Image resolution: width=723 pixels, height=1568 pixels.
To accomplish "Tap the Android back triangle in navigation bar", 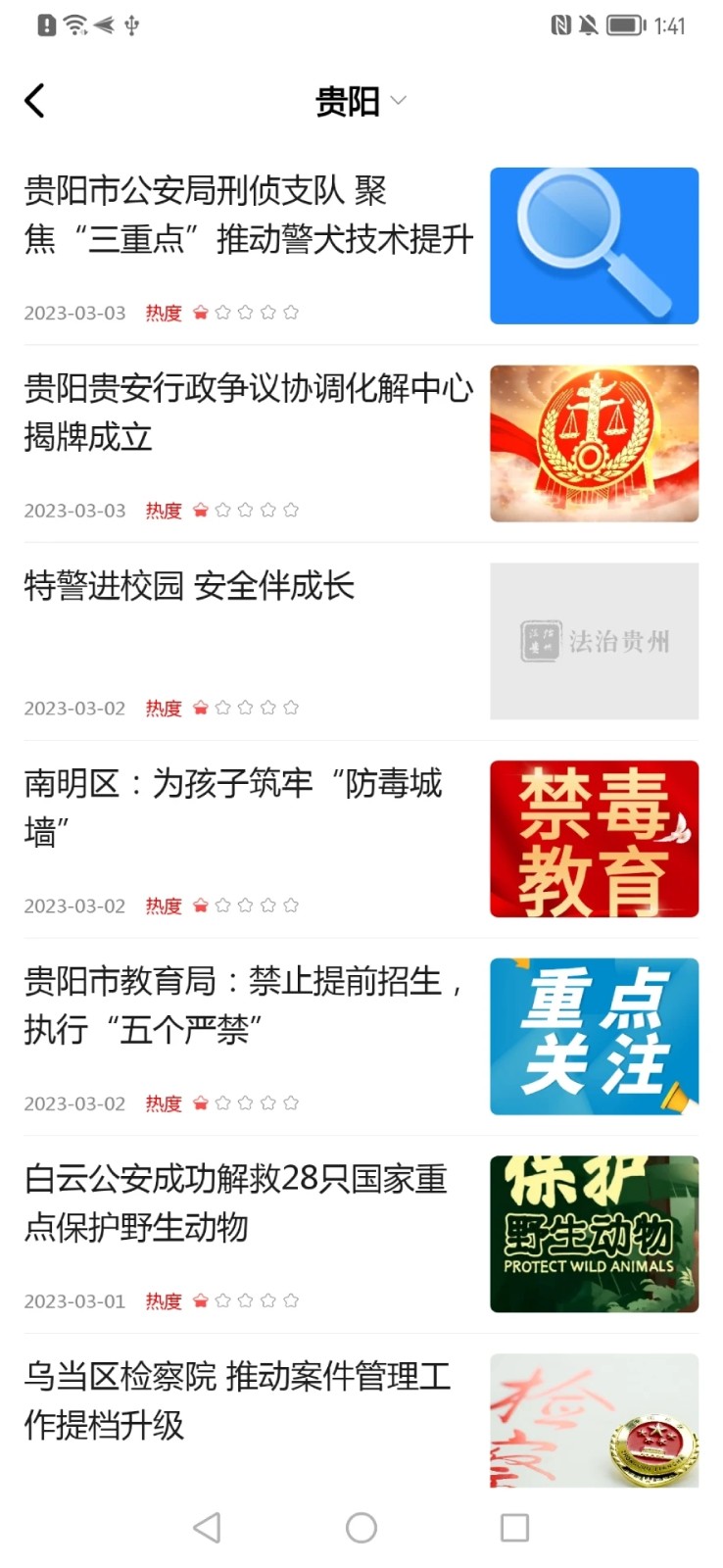I will (x=205, y=1527).
